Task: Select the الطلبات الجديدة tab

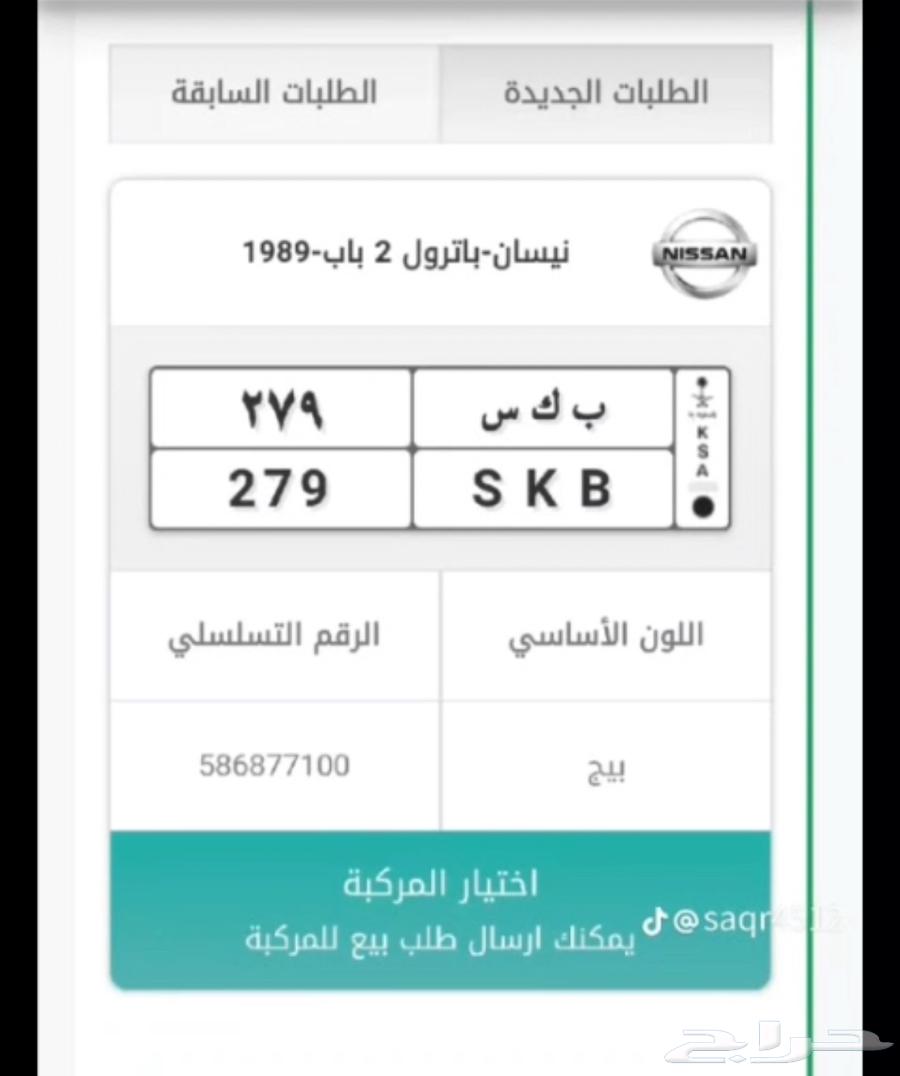Action: (x=607, y=92)
